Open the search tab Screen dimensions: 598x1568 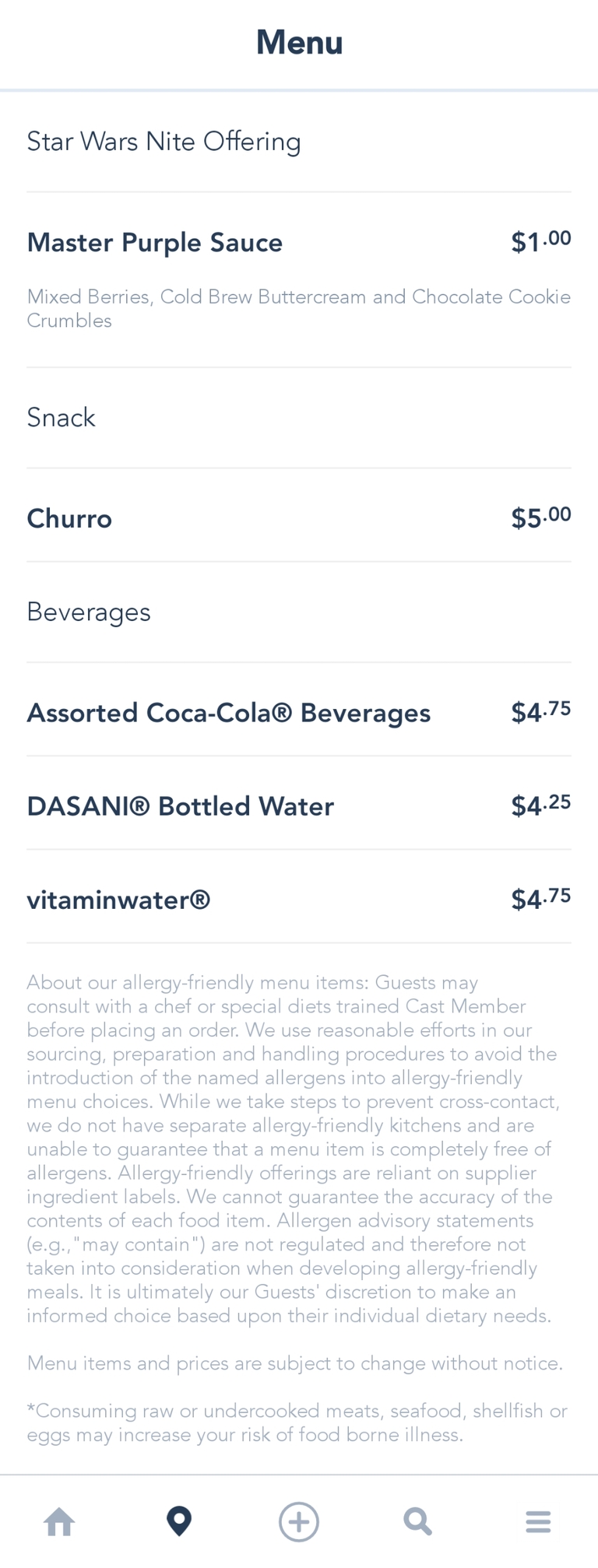coord(418,1521)
